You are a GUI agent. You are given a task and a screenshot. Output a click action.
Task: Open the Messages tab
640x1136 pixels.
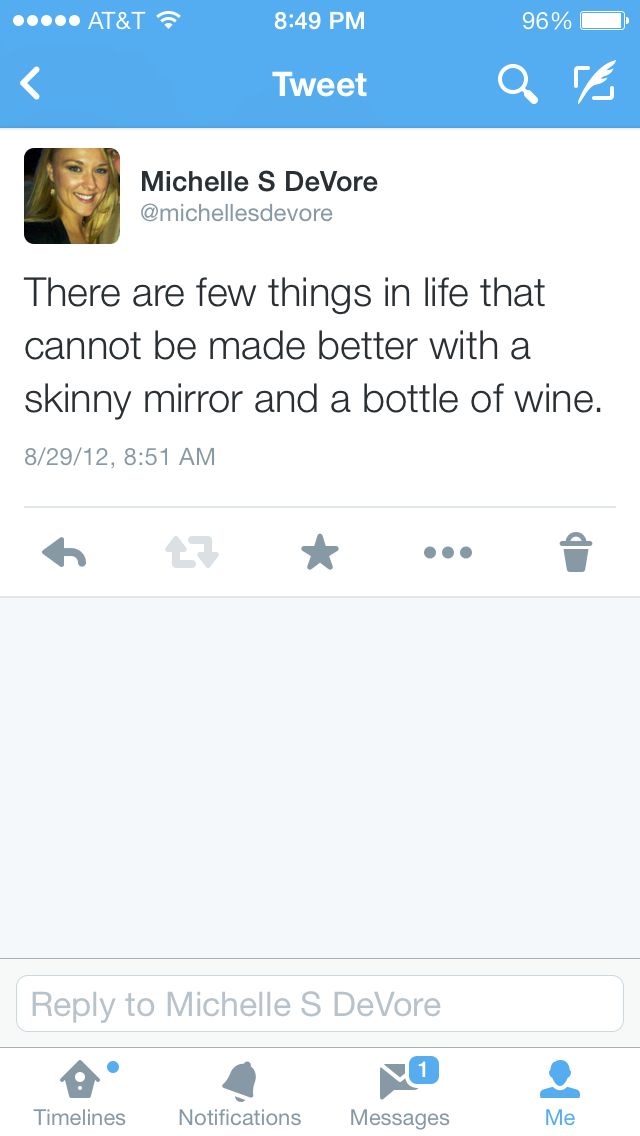[400, 1092]
